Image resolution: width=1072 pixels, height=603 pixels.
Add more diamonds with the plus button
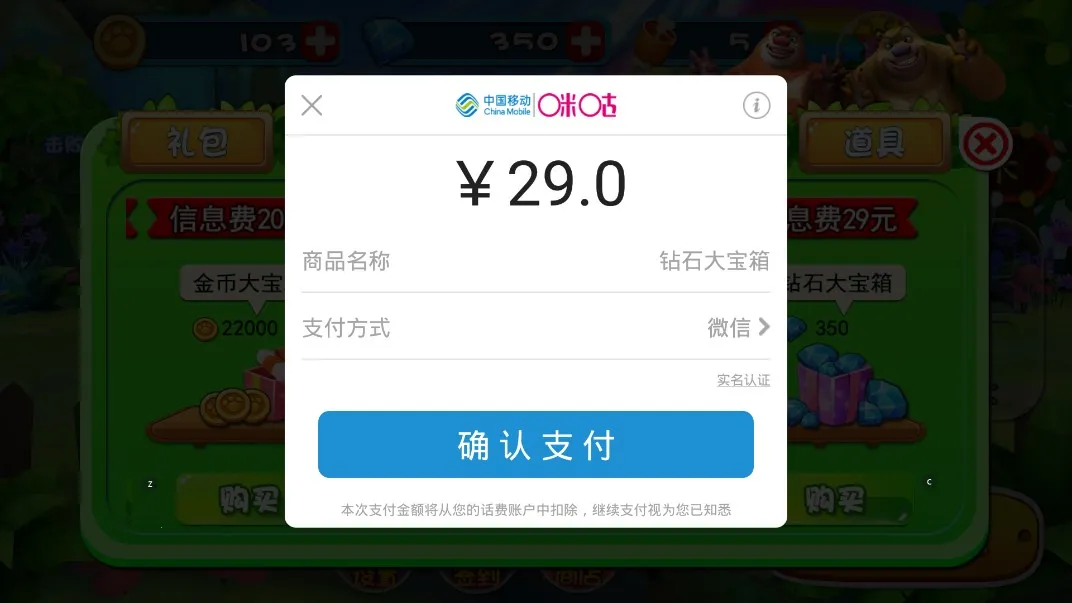(x=586, y=42)
